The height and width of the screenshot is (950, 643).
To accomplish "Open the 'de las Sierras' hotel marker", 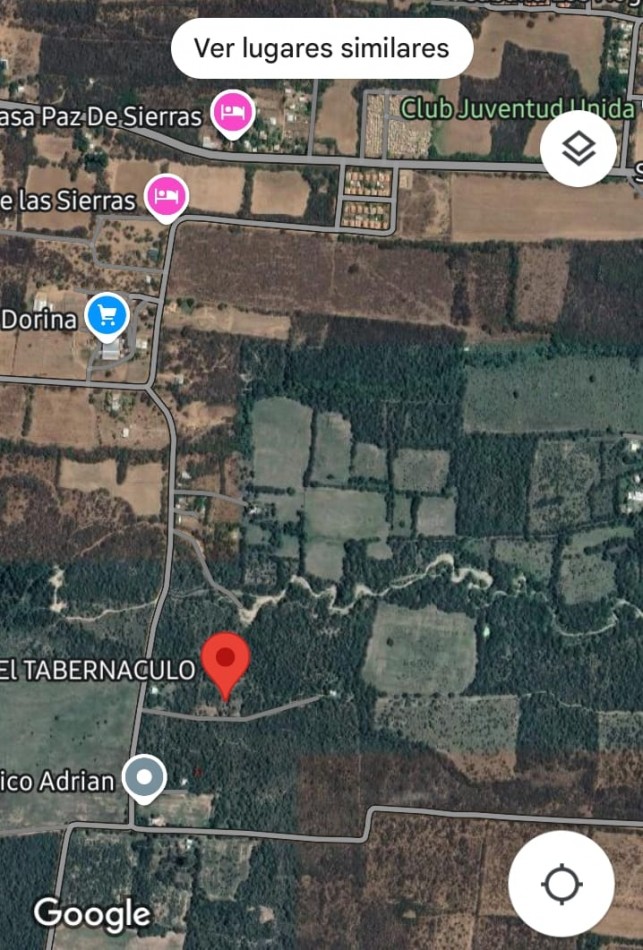I will click(166, 194).
